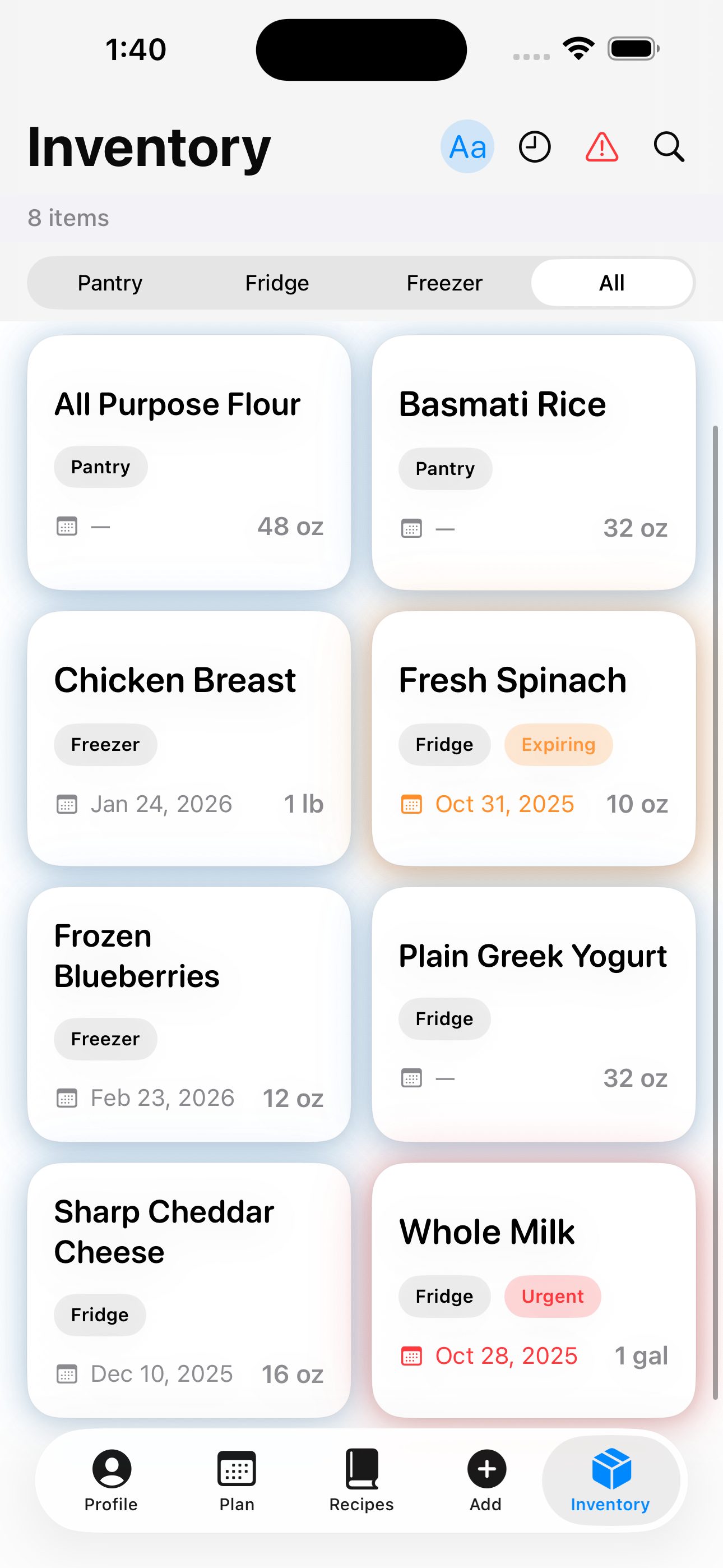723x1568 pixels.
Task: Open the text size settings
Action: (x=467, y=147)
